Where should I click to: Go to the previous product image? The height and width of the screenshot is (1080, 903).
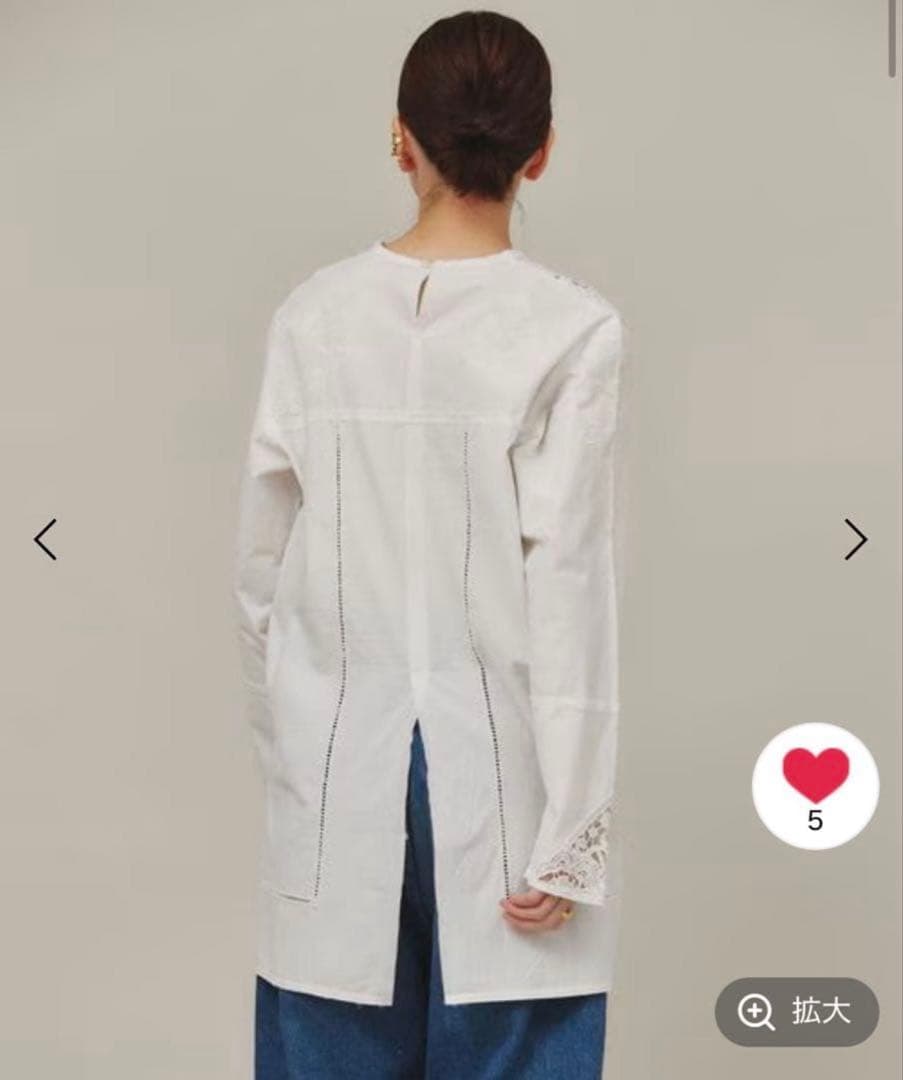45,539
